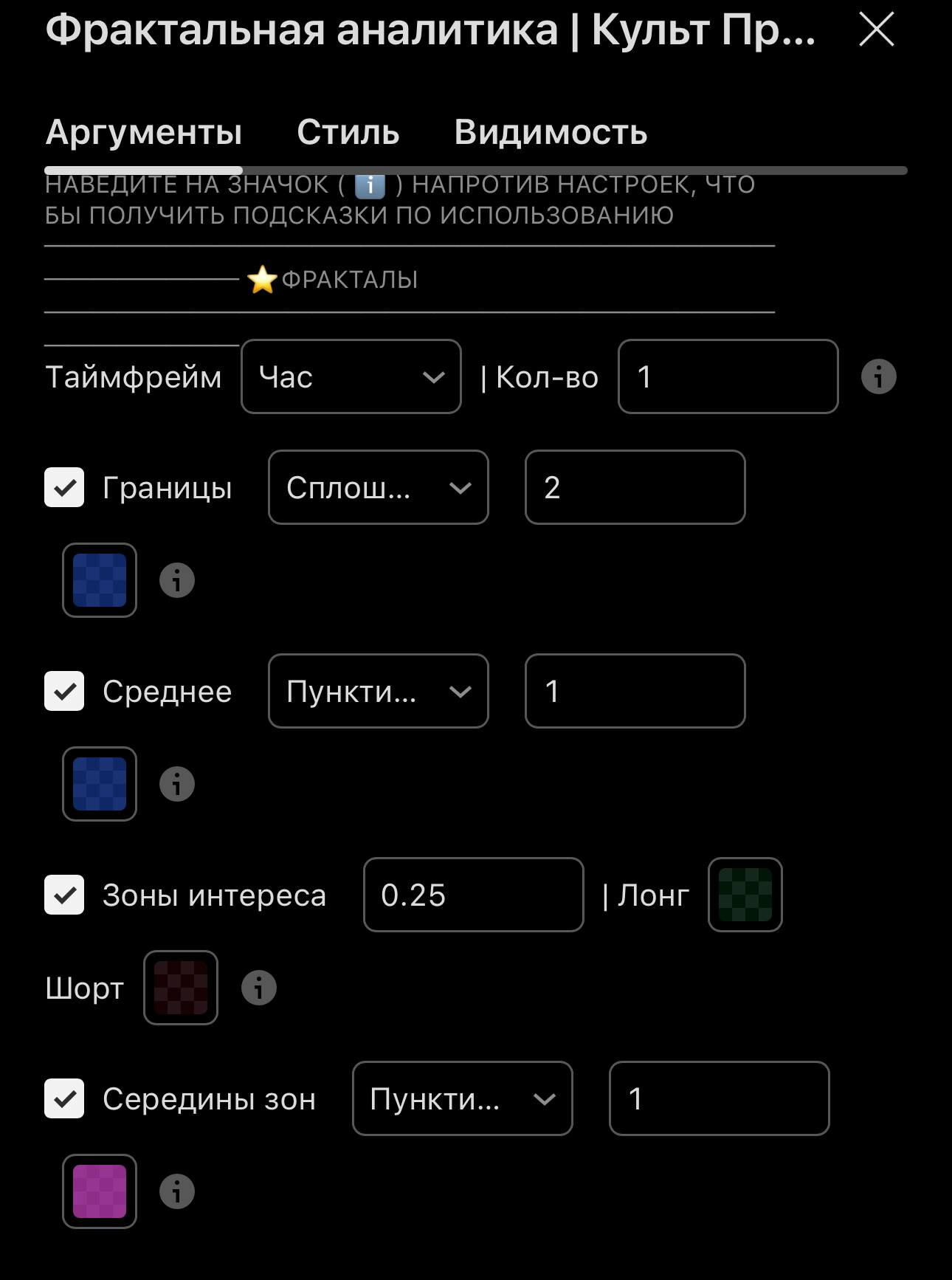Choose the Середины зон purple color swatch

pos(100,1191)
